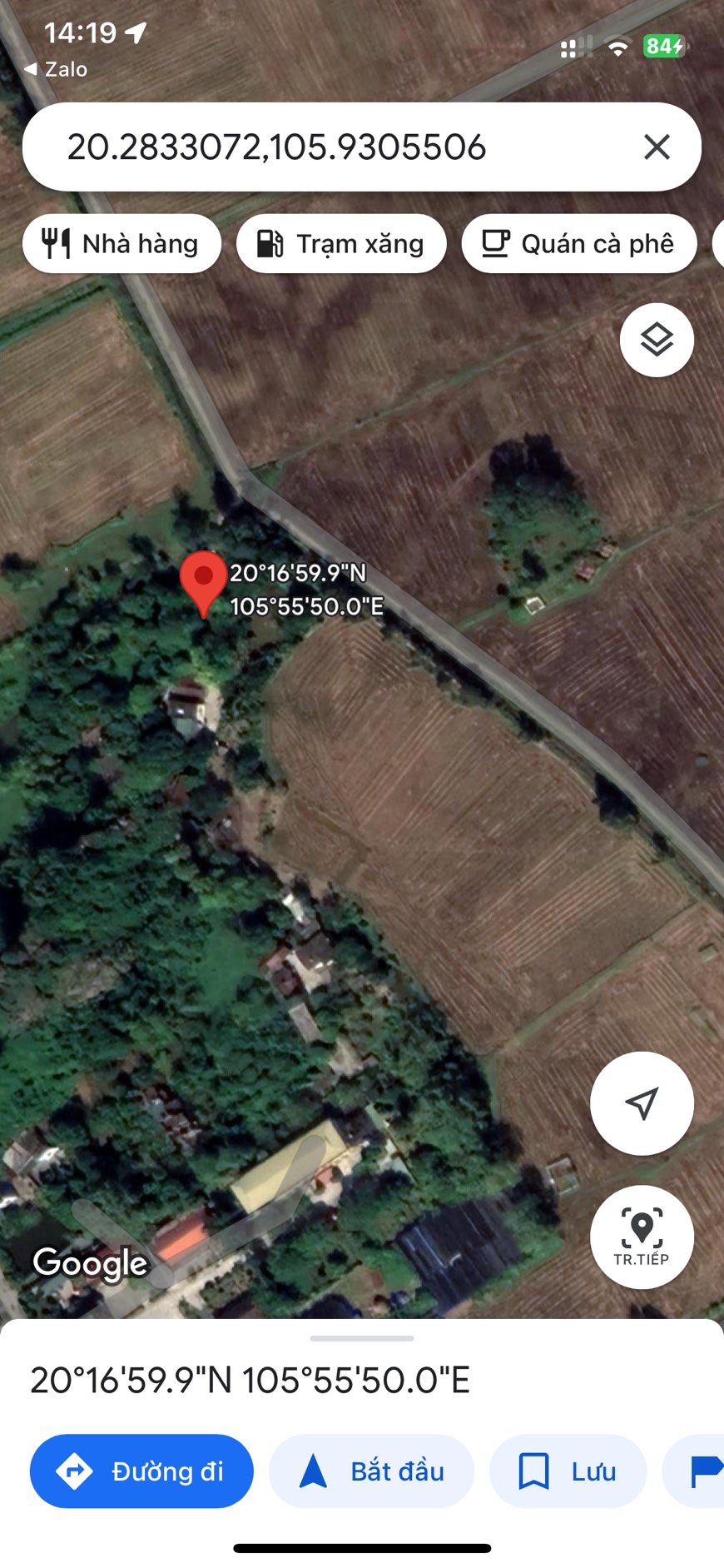Start navigation with Bắt đầu
This screenshot has height=1568, width=724.
click(371, 1471)
